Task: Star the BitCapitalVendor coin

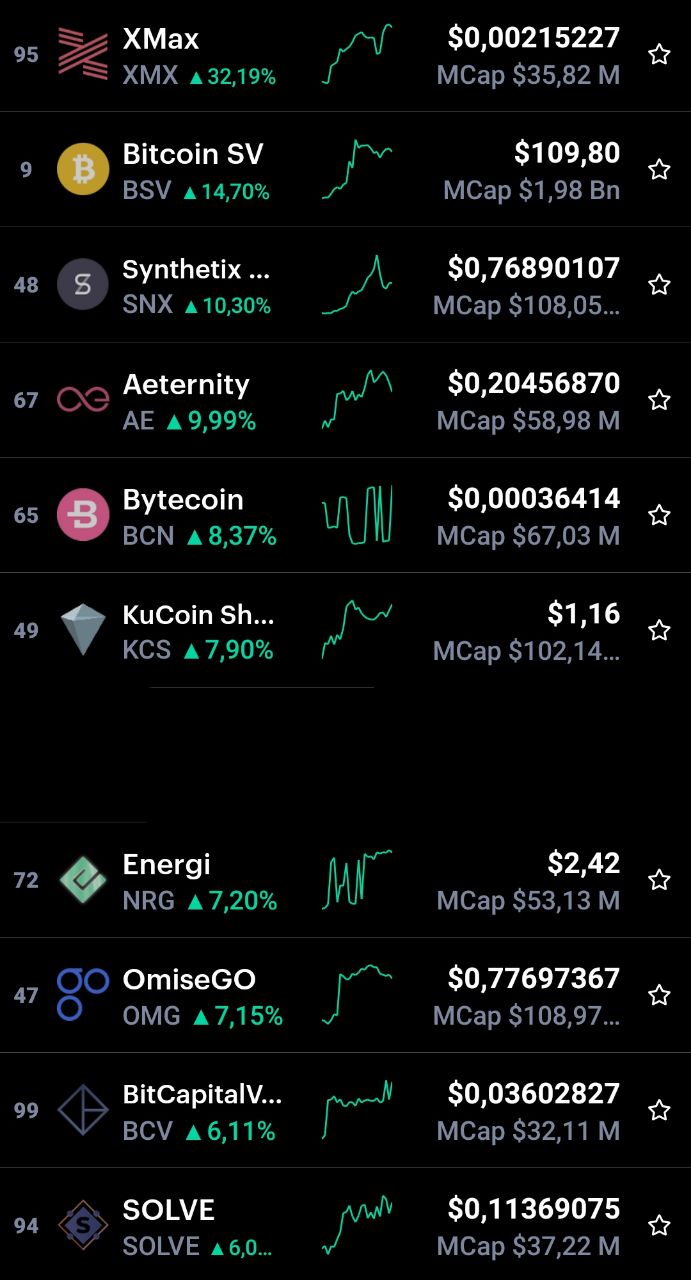Action: (x=659, y=1110)
